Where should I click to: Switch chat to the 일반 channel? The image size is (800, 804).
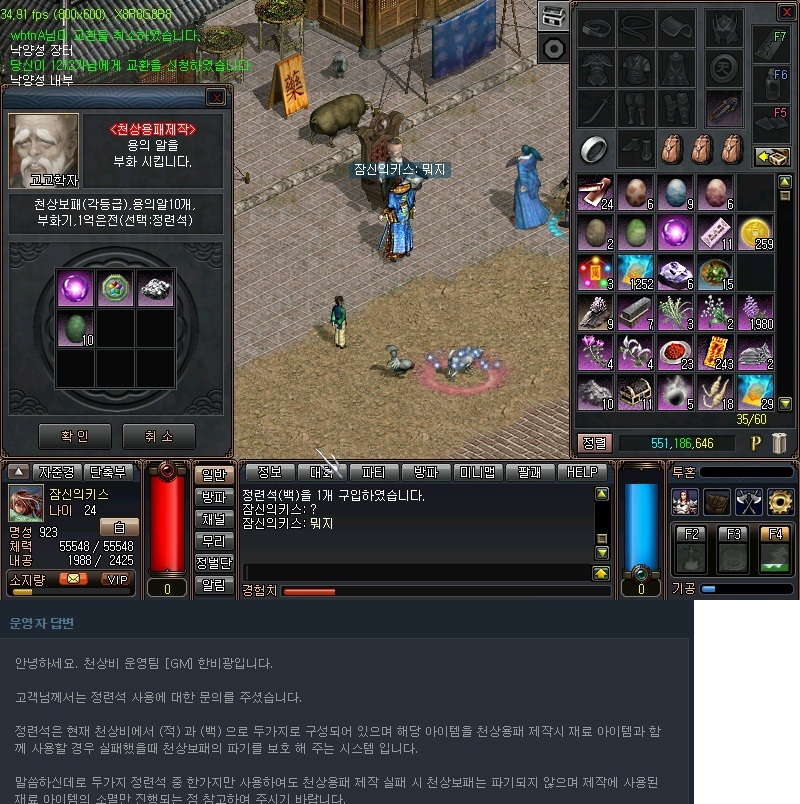pos(214,475)
